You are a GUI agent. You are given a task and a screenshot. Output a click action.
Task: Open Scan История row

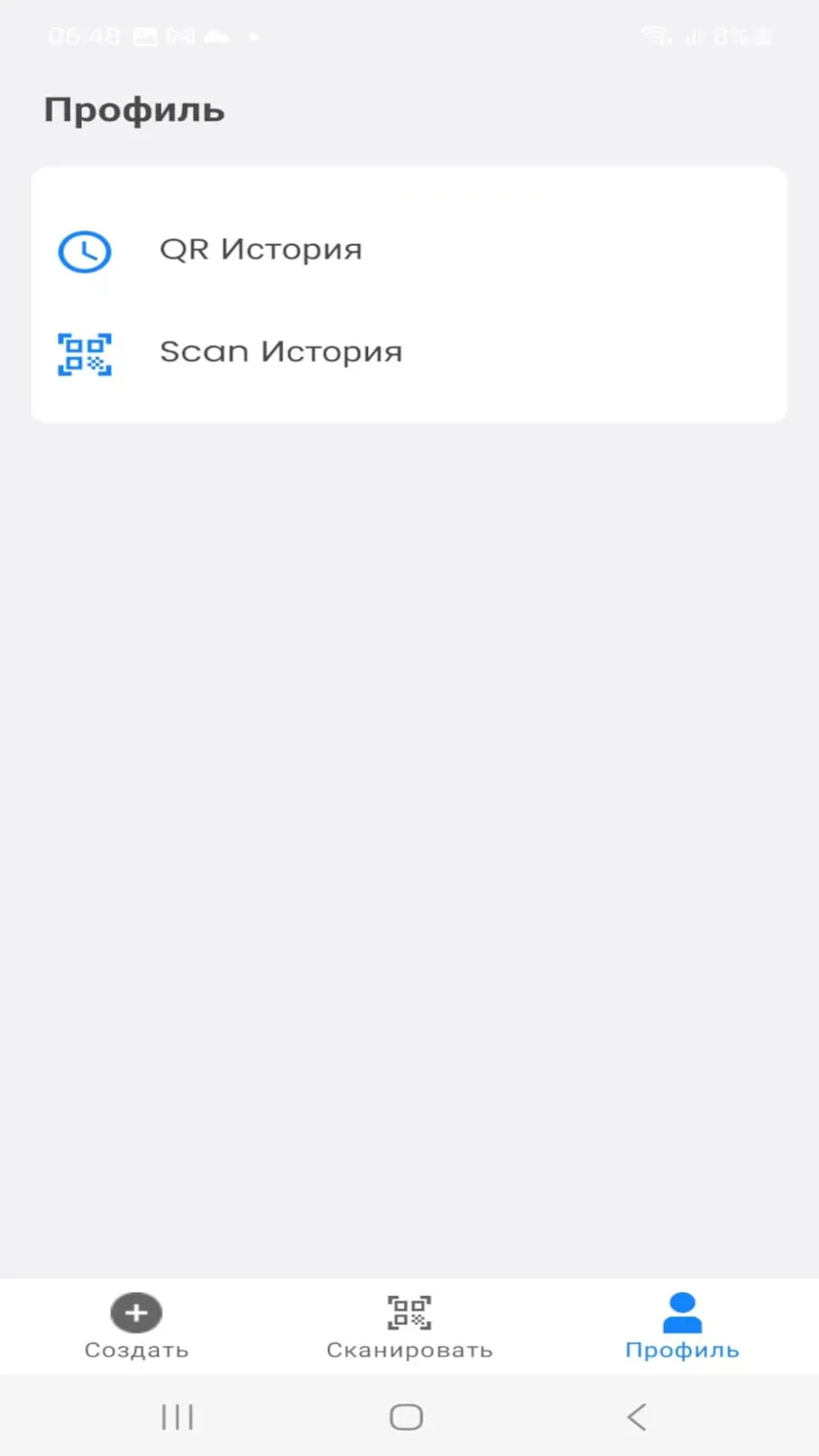(x=409, y=352)
